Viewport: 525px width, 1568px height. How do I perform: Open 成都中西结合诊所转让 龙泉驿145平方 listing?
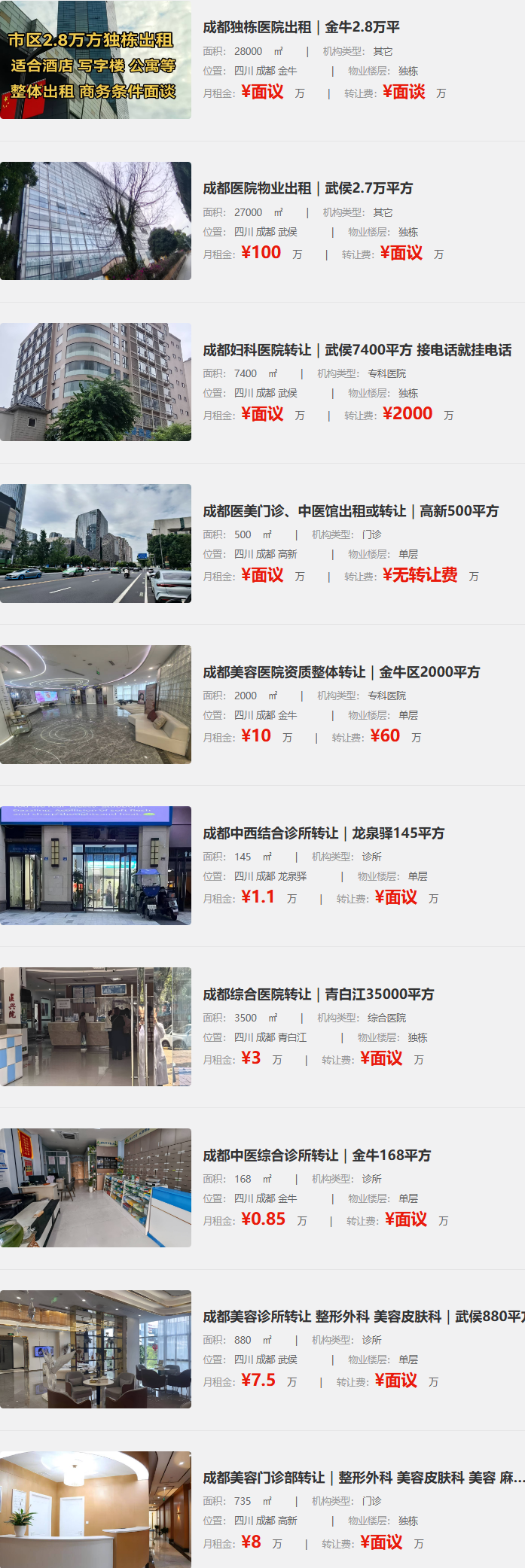pos(323,833)
